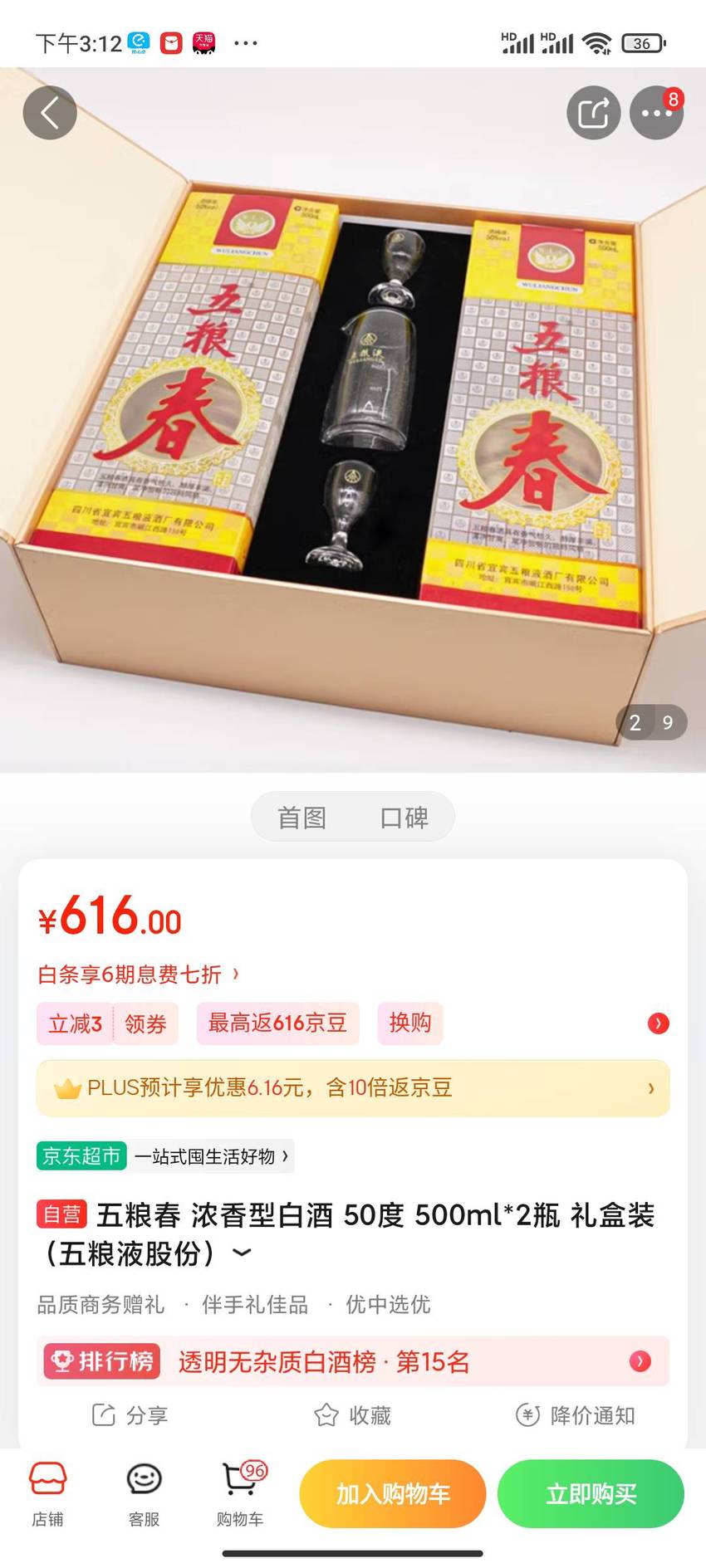The width and height of the screenshot is (706, 1568).
Task: Open the three-dot more menu
Action: coord(656,112)
